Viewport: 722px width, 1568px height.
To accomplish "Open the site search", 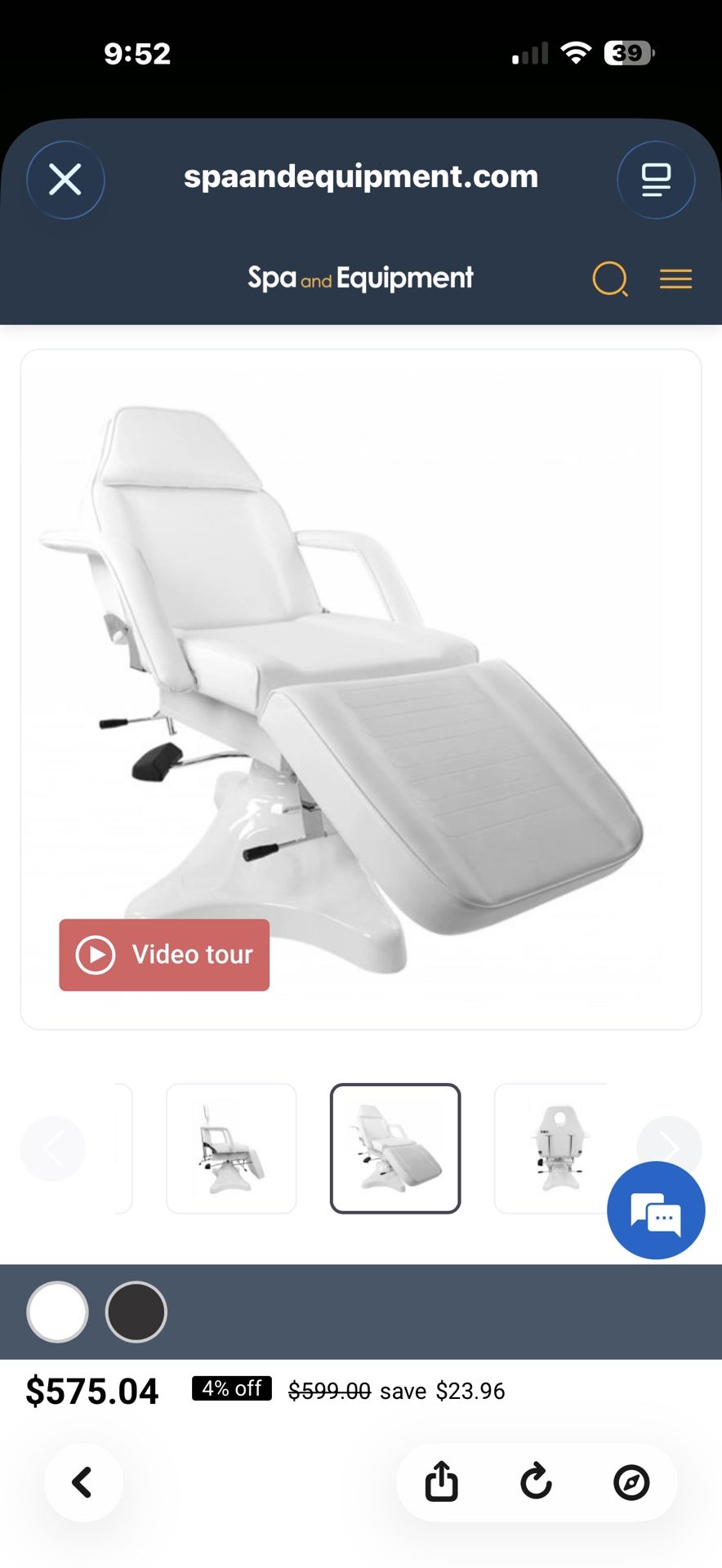I will tap(609, 279).
